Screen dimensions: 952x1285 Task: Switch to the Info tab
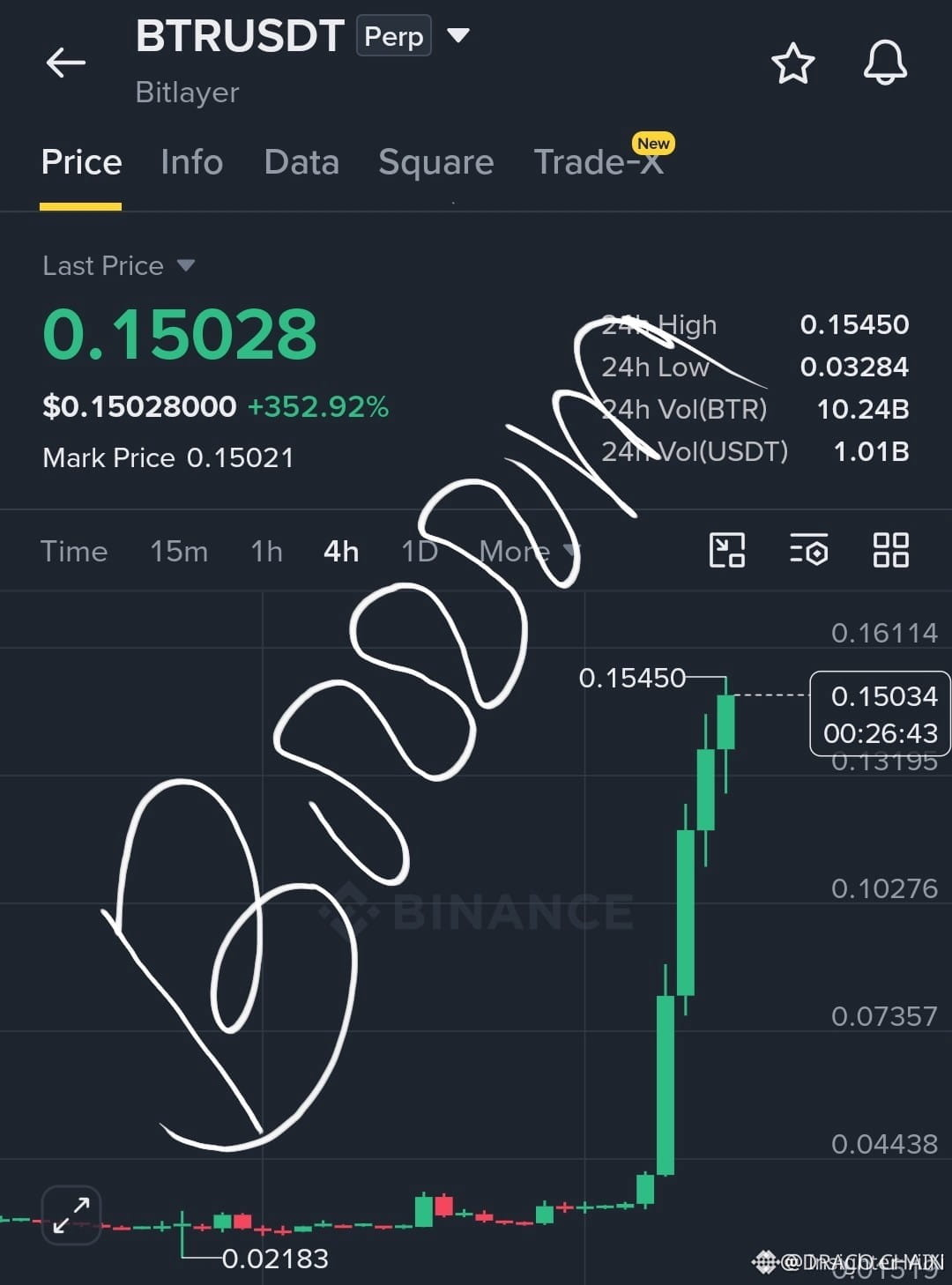(191, 162)
